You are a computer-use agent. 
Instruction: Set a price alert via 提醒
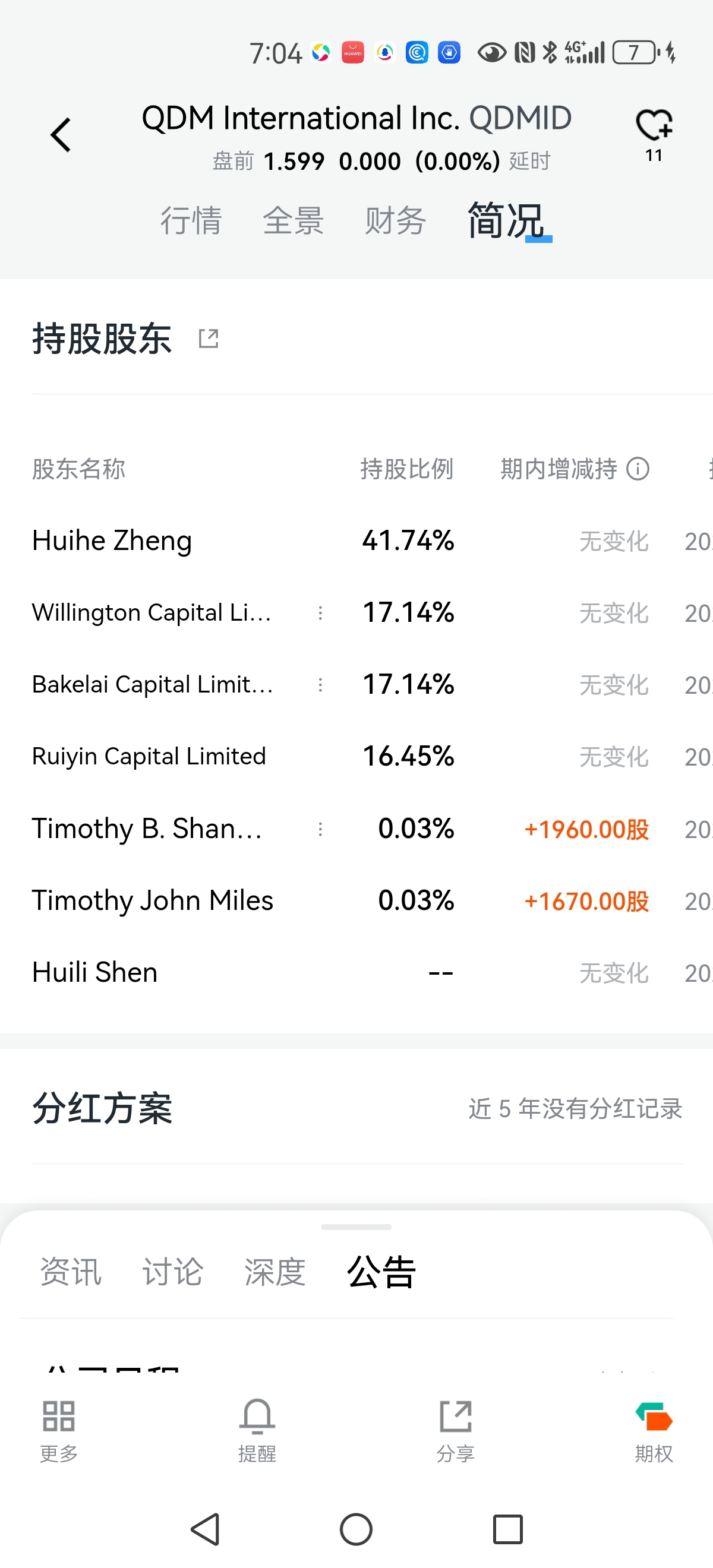pyautogui.click(x=257, y=1429)
